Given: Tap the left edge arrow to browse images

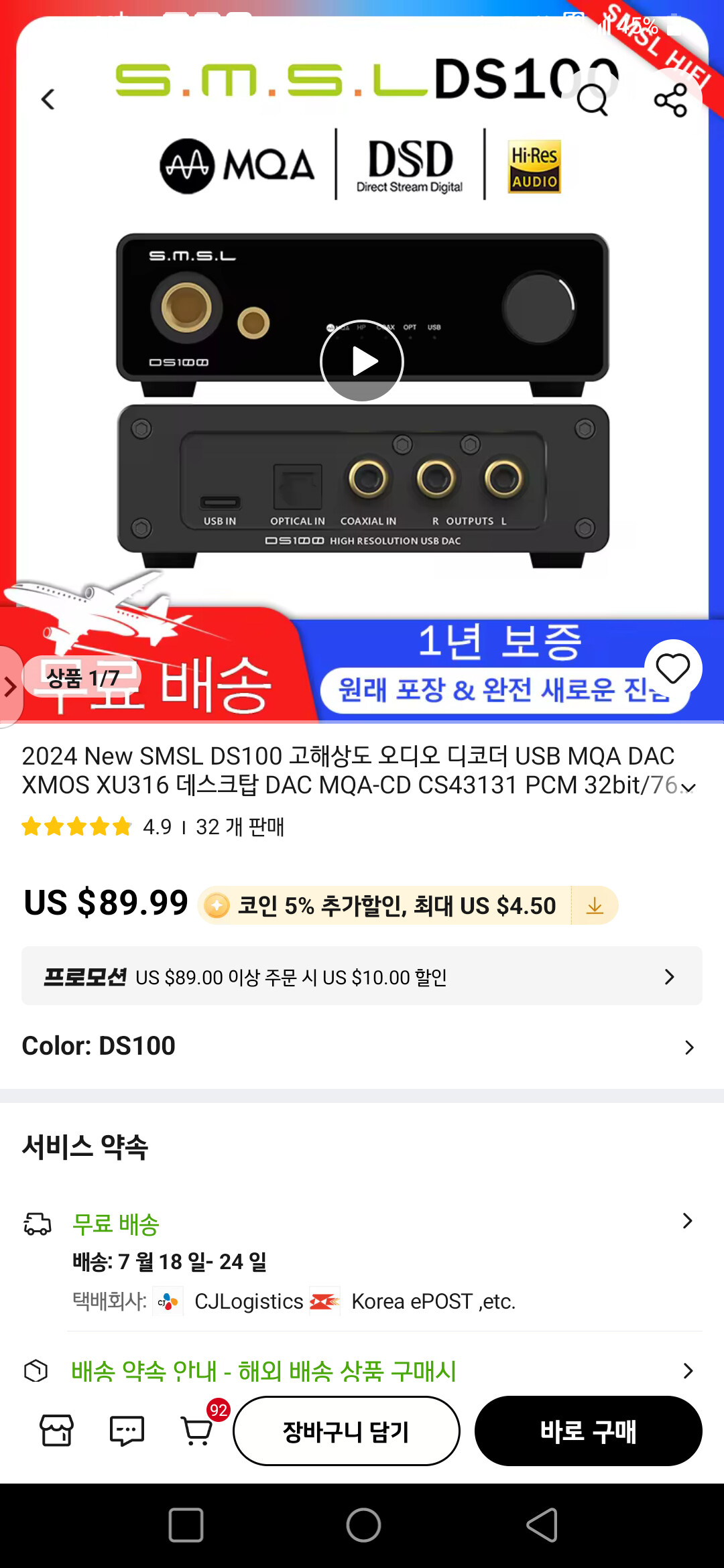Looking at the screenshot, I should point(10,687).
